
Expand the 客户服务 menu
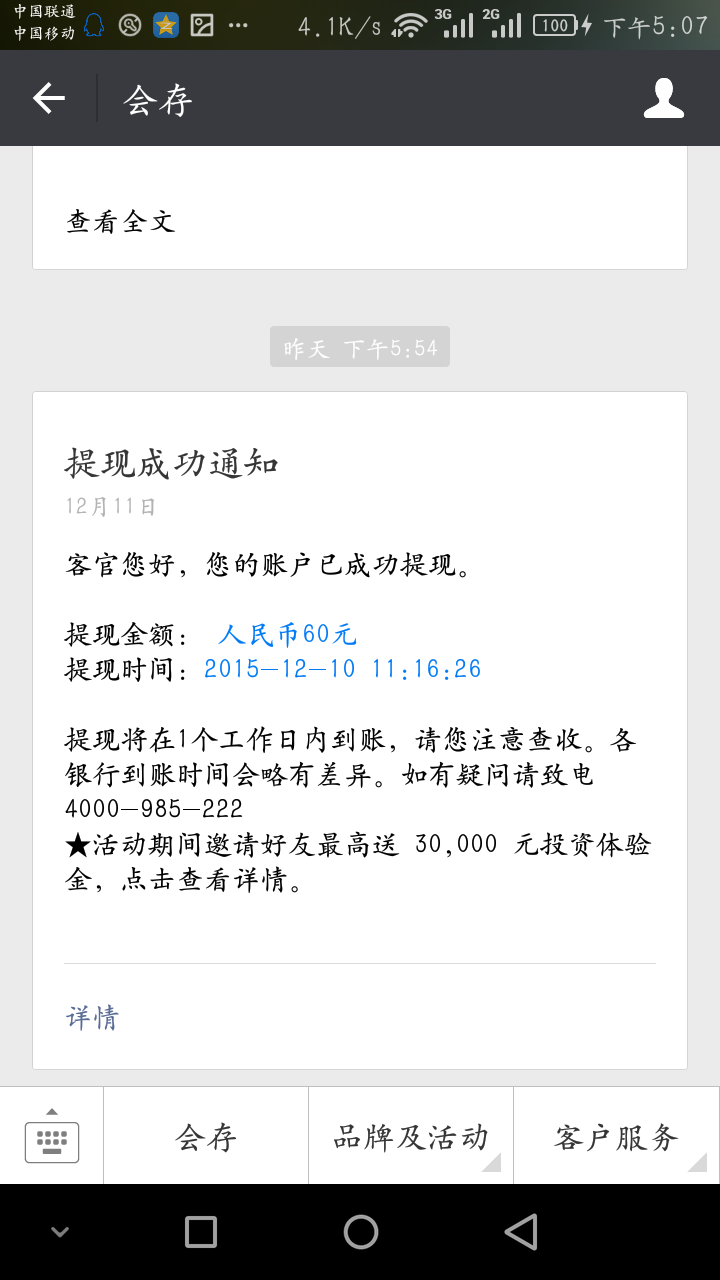point(616,1137)
